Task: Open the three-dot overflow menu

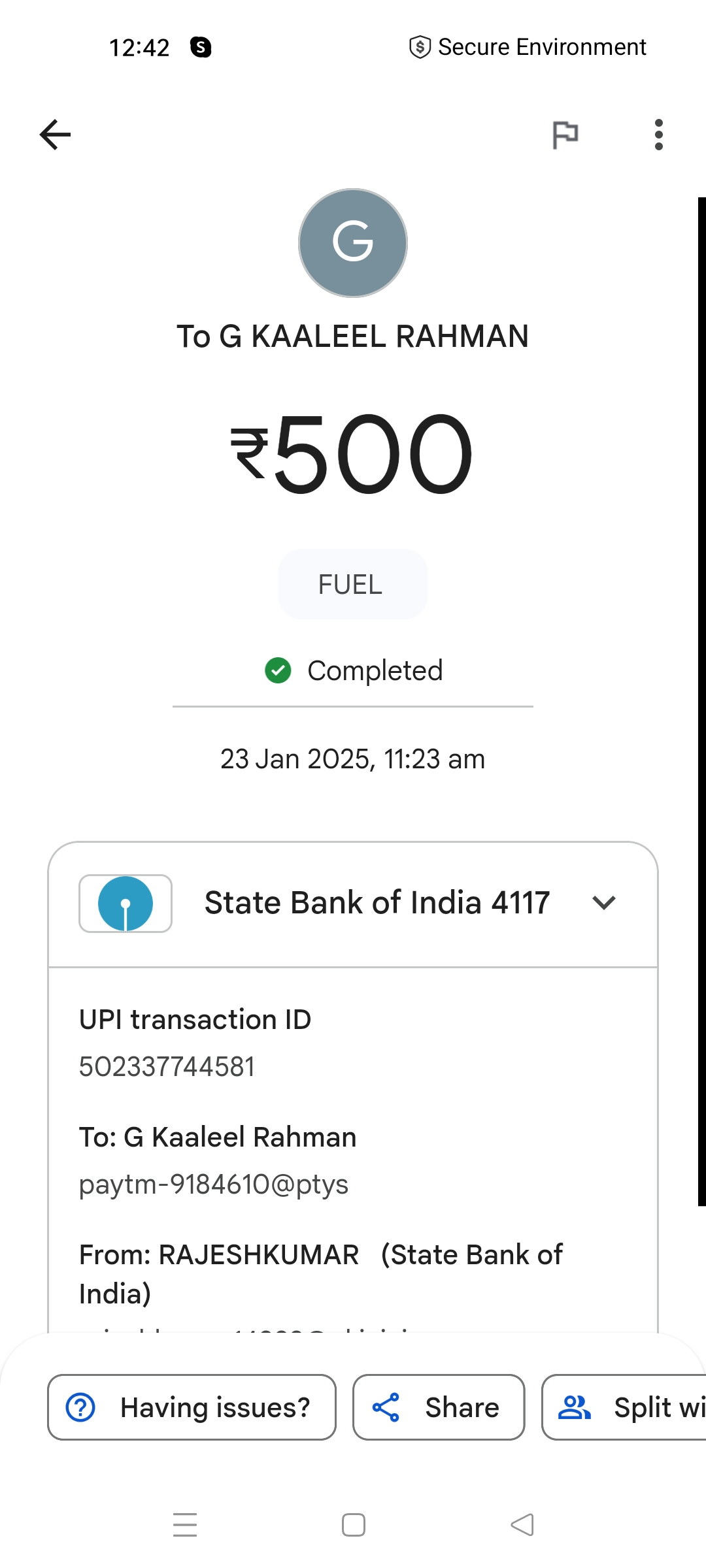Action: pos(658,135)
